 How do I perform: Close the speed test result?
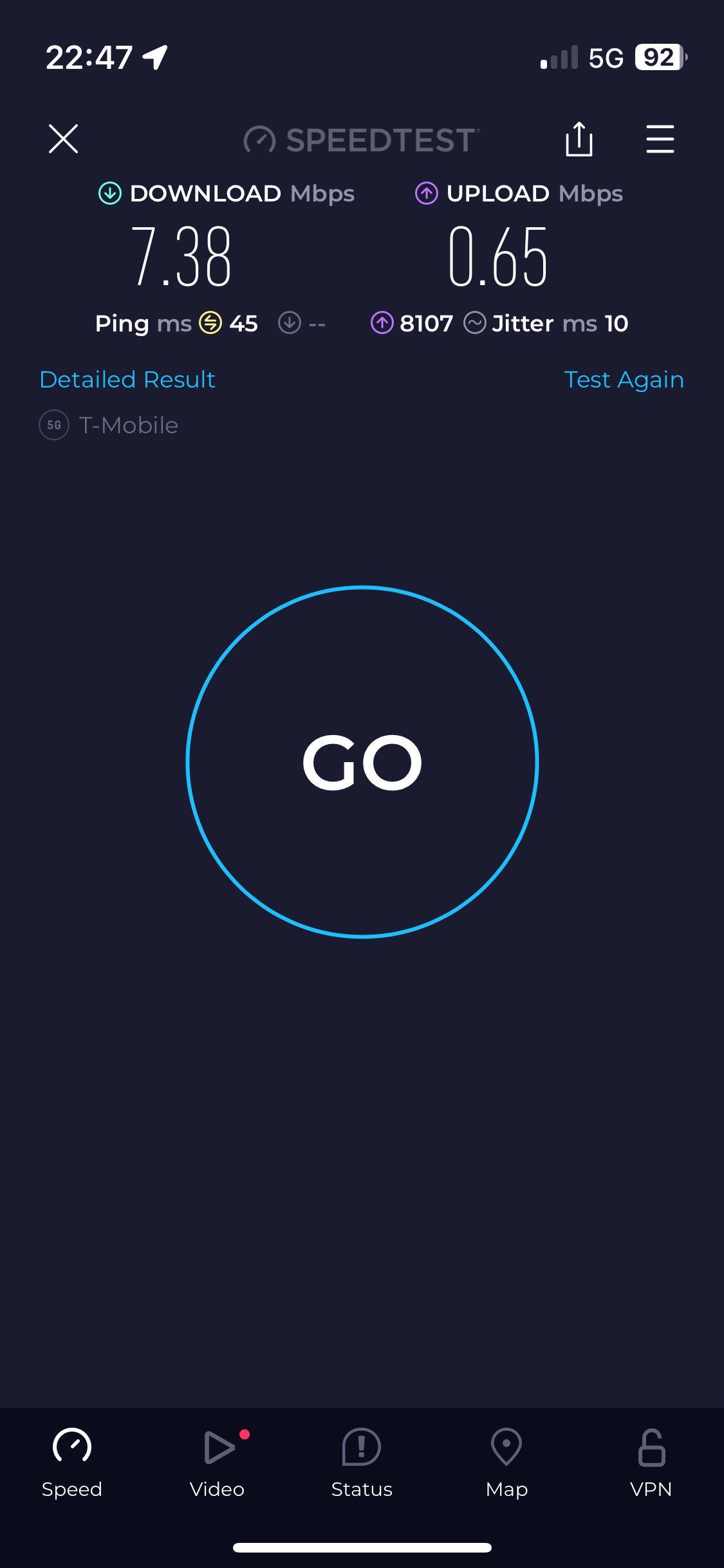click(63, 139)
